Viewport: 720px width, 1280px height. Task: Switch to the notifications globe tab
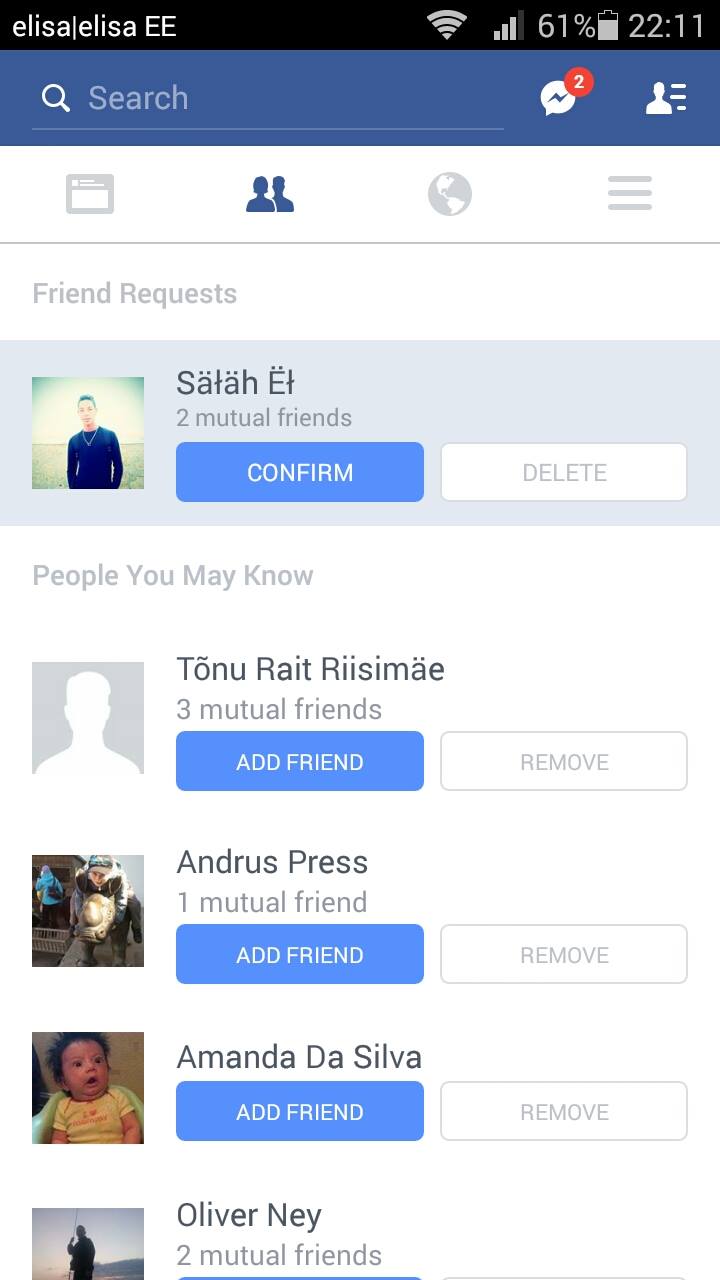tap(450, 194)
